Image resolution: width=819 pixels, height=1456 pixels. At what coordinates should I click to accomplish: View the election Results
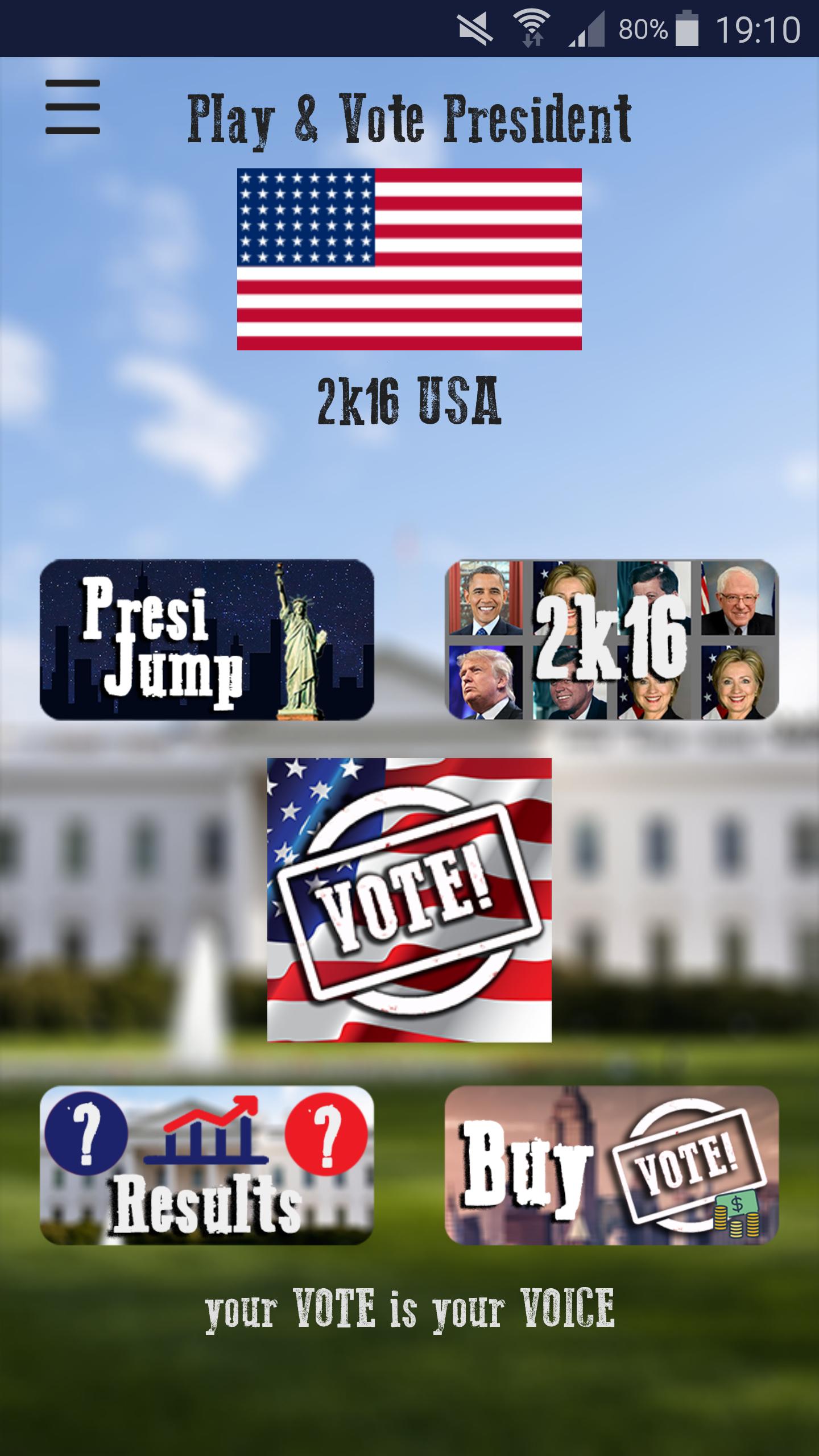(x=206, y=1165)
